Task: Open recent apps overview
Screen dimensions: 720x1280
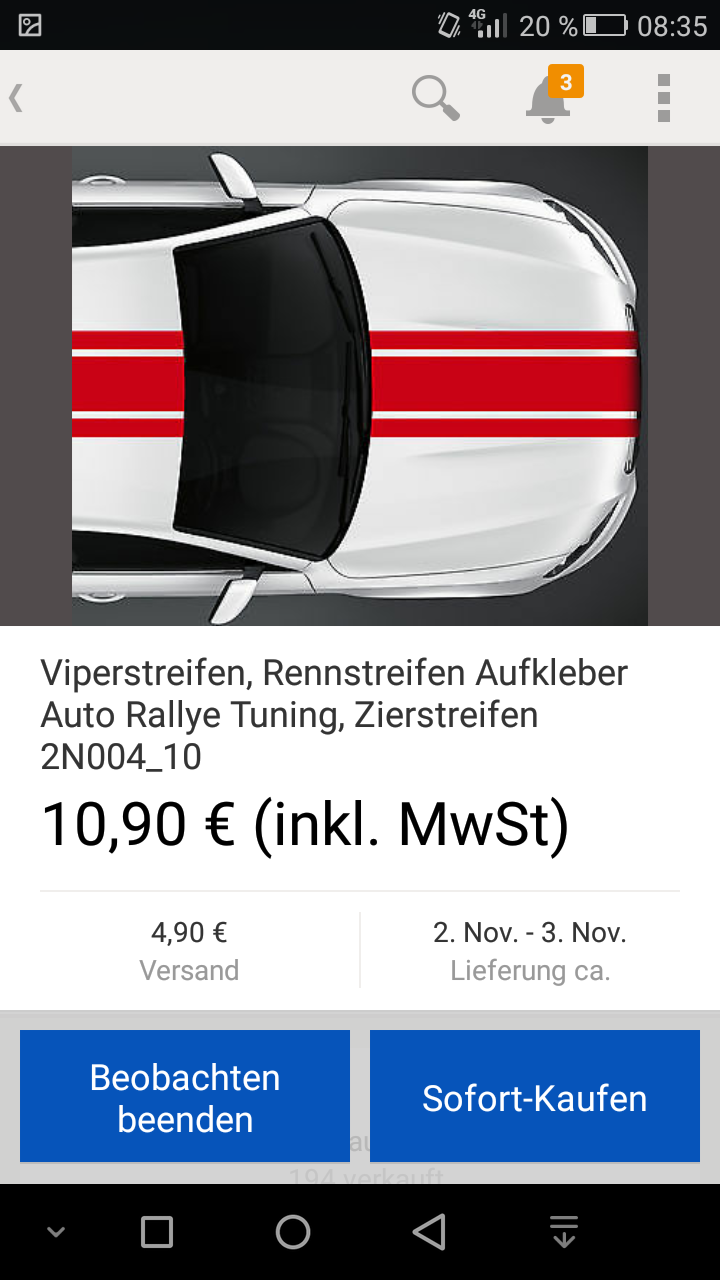Action: pos(157,1232)
